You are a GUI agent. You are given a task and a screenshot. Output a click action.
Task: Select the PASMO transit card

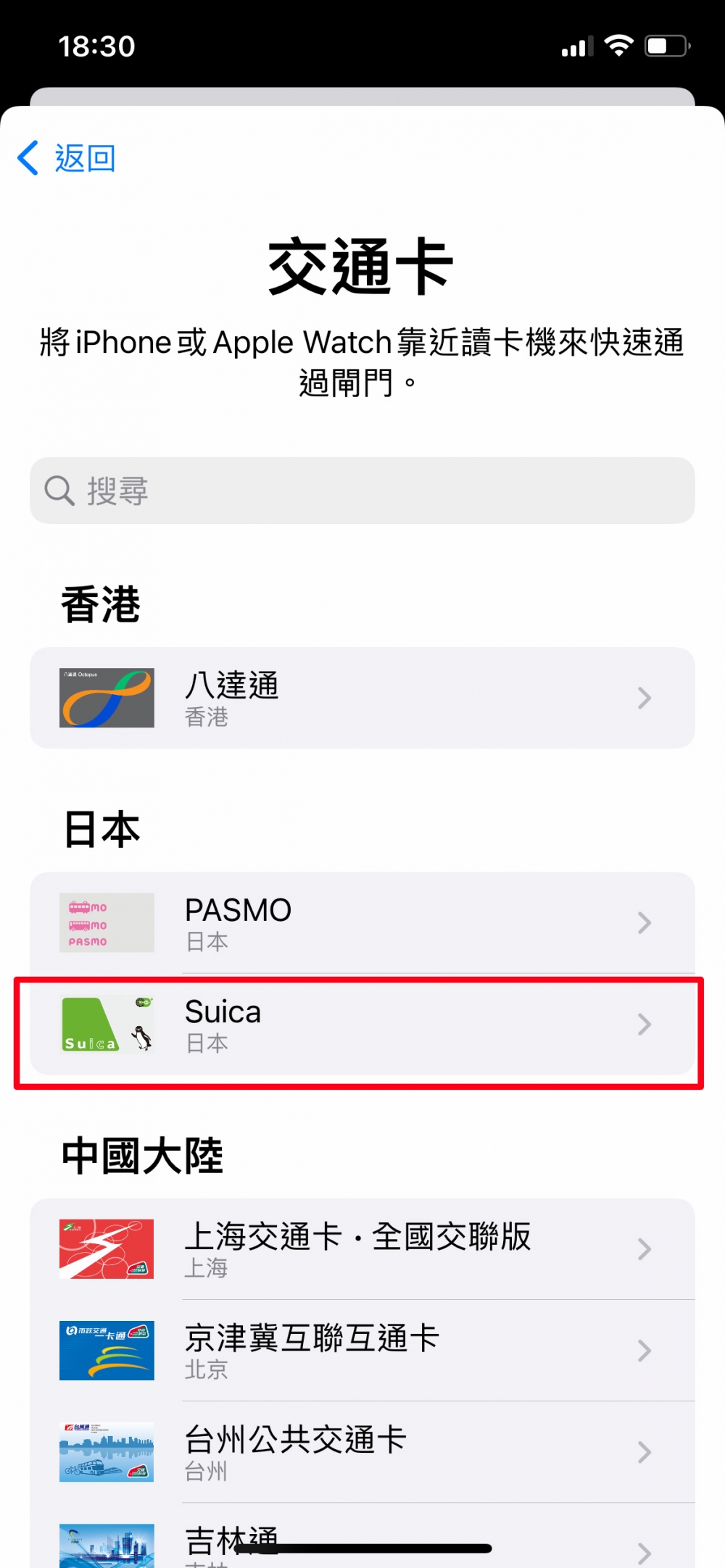click(x=362, y=922)
